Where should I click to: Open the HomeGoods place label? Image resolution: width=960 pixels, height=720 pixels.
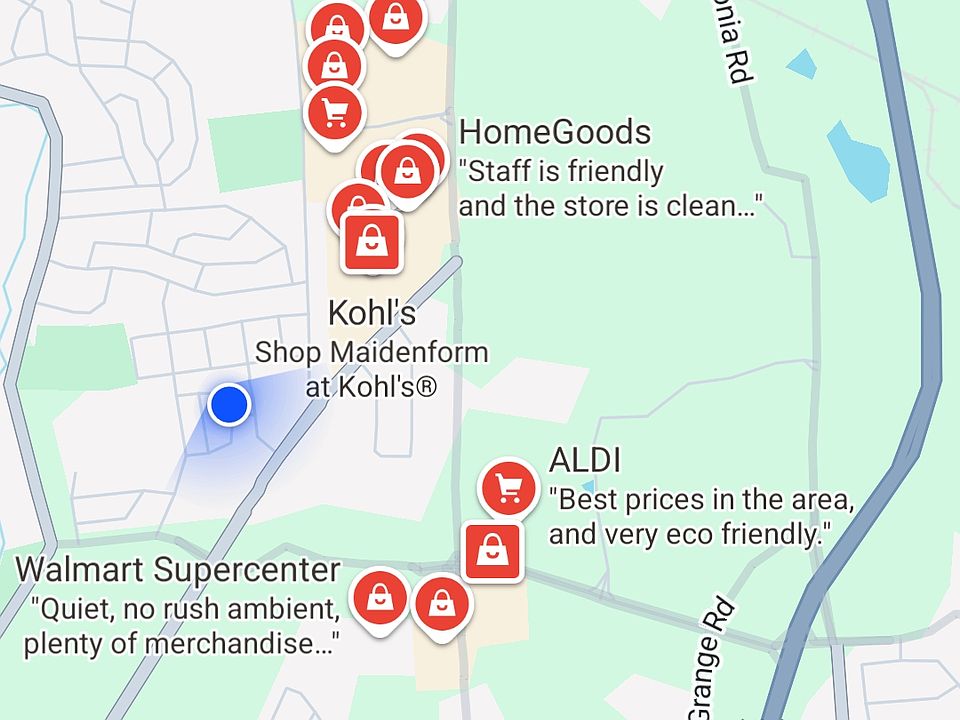pos(554,133)
